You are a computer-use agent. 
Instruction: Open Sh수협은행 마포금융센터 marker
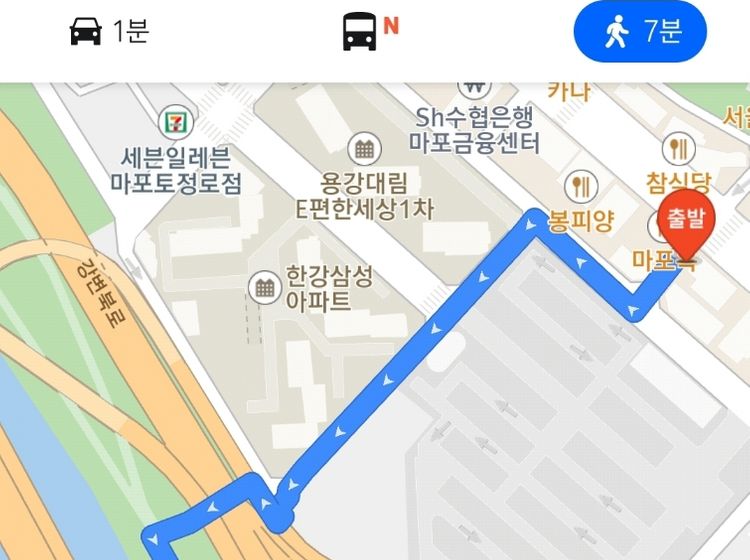tap(473, 90)
